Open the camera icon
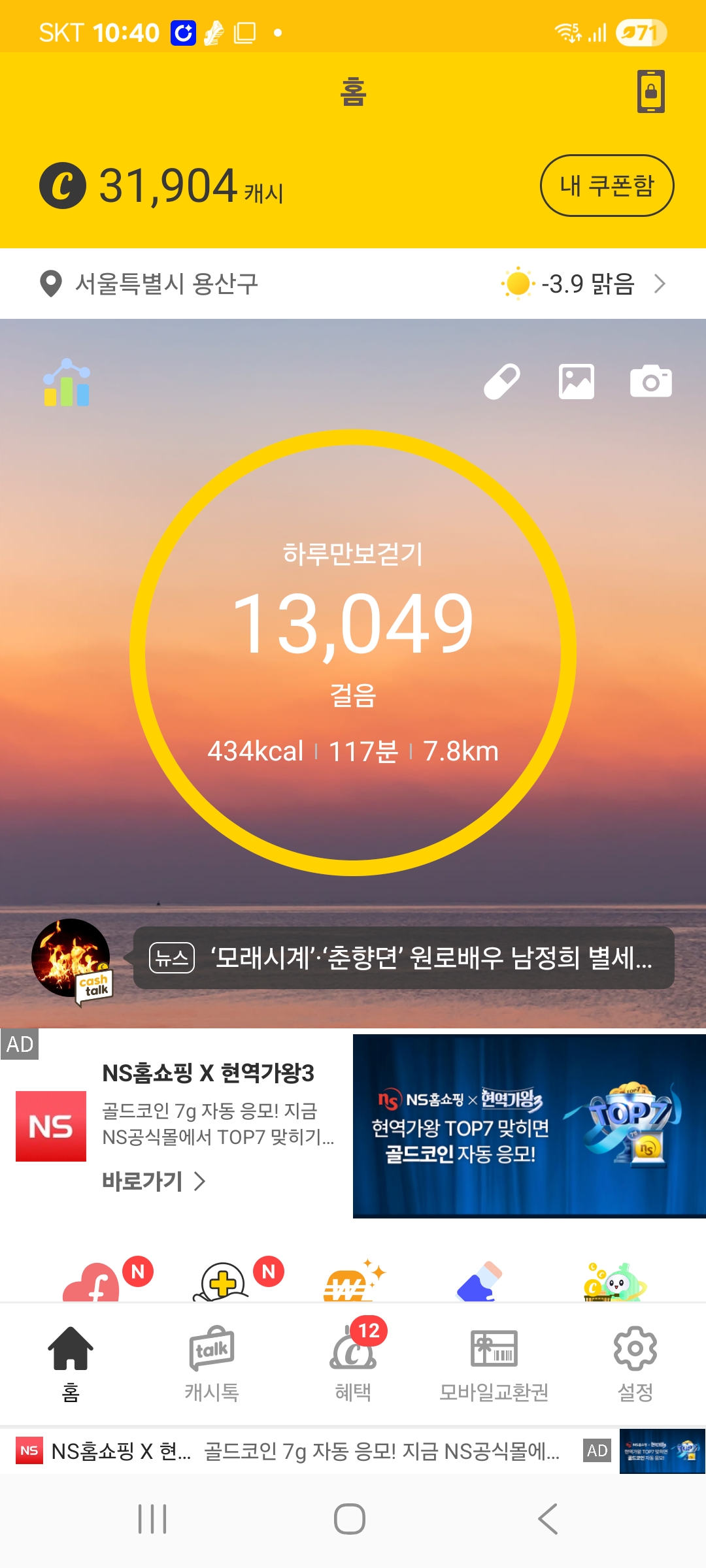The image size is (706, 1568). tap(650, 382)
